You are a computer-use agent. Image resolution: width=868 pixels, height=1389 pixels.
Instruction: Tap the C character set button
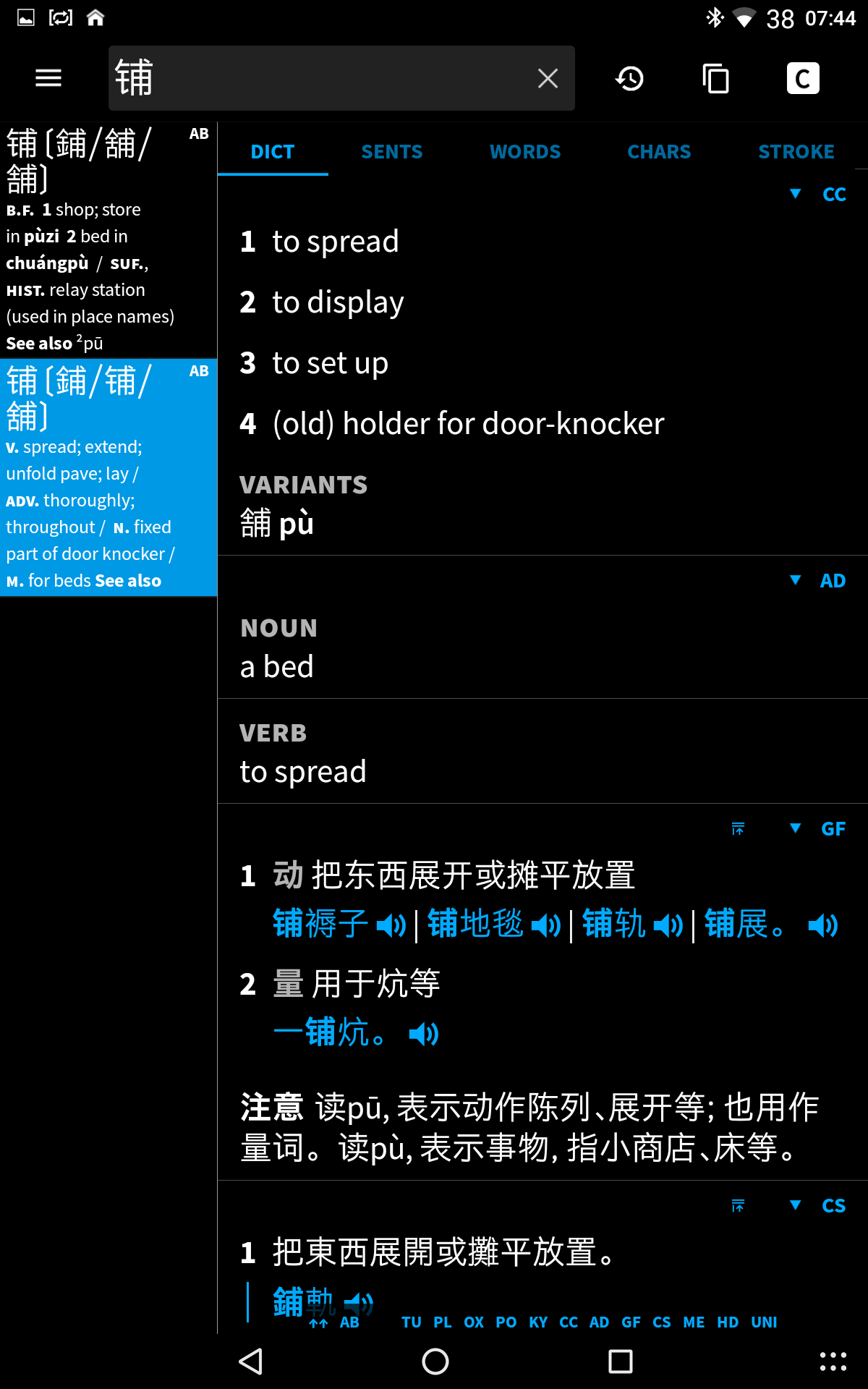[x=803, y=78]
